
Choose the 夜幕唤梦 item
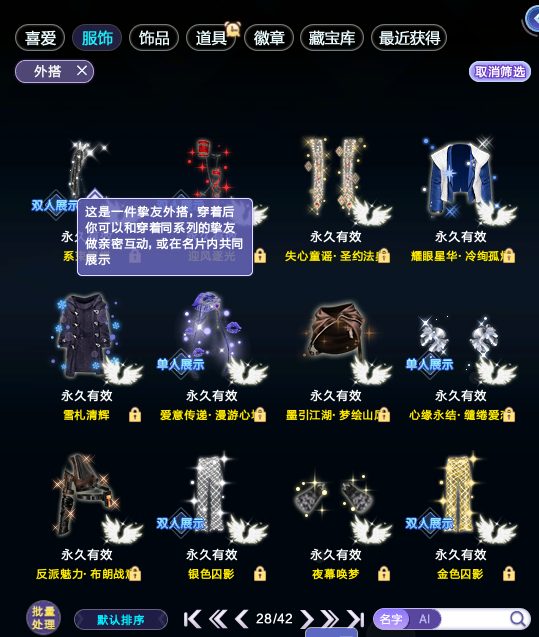pos(336,516)
